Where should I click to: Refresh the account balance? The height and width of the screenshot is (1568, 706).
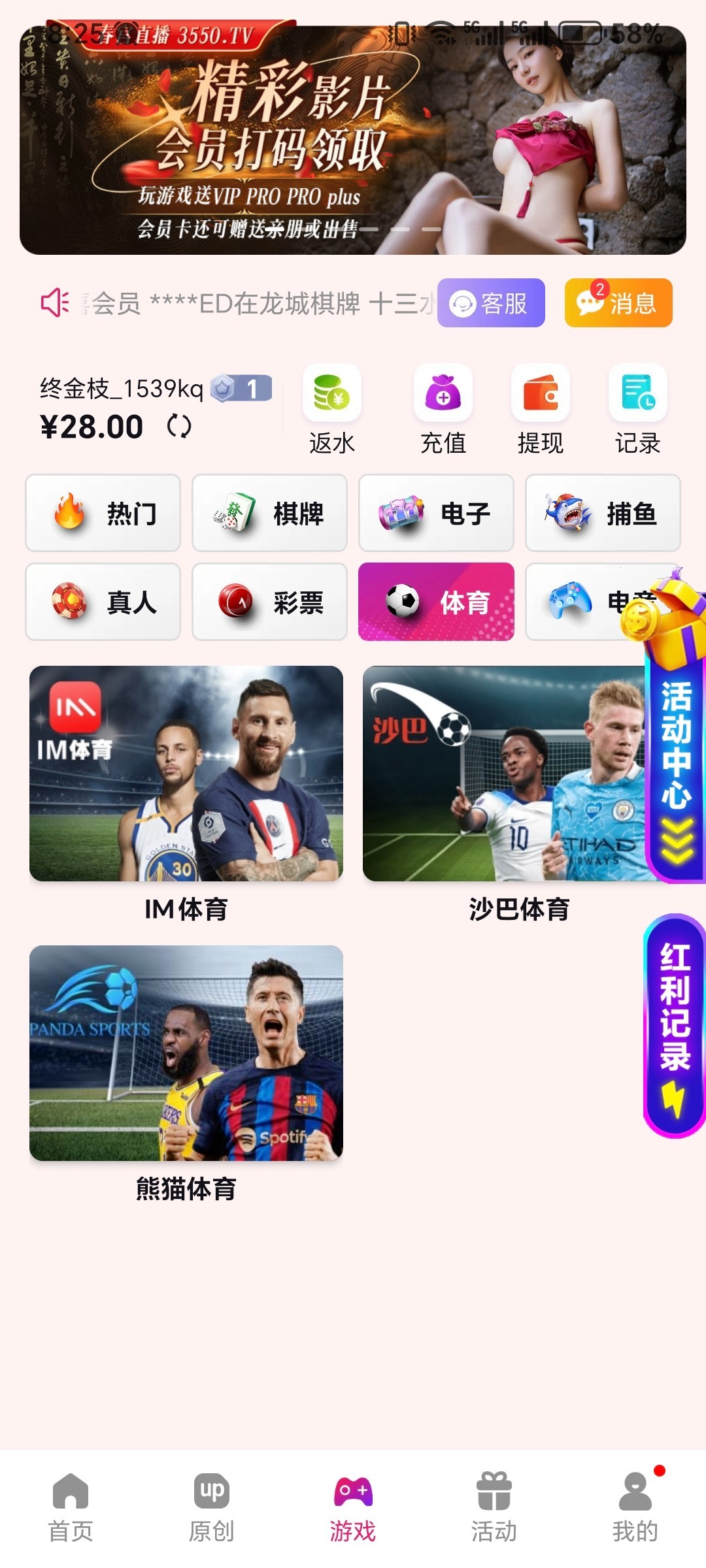pos(178,427)
